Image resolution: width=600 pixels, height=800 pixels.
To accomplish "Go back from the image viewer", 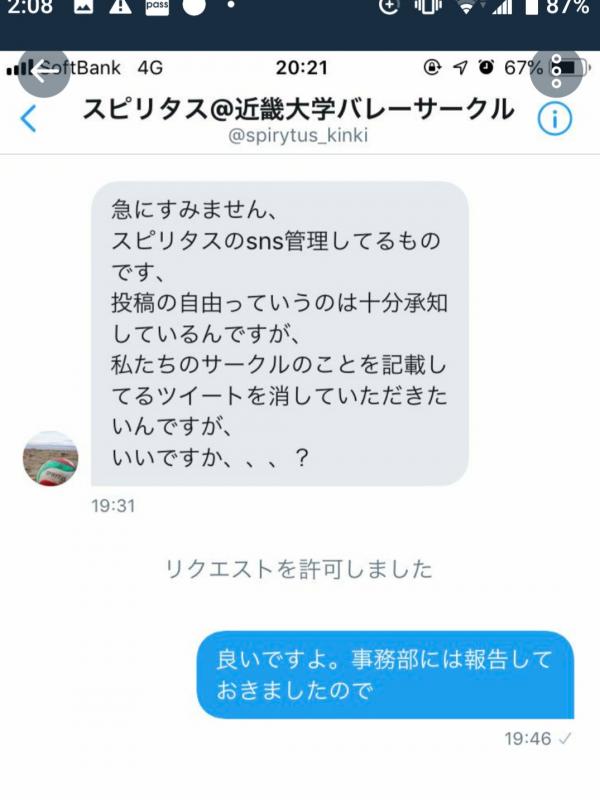I will (44, 73).
